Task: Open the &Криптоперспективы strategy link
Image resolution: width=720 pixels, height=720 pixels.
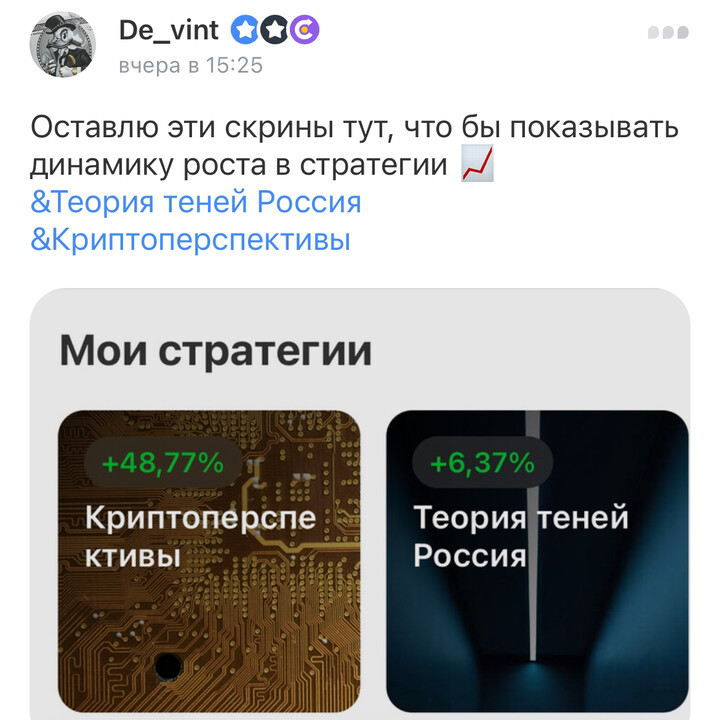Action: [191, 241]
